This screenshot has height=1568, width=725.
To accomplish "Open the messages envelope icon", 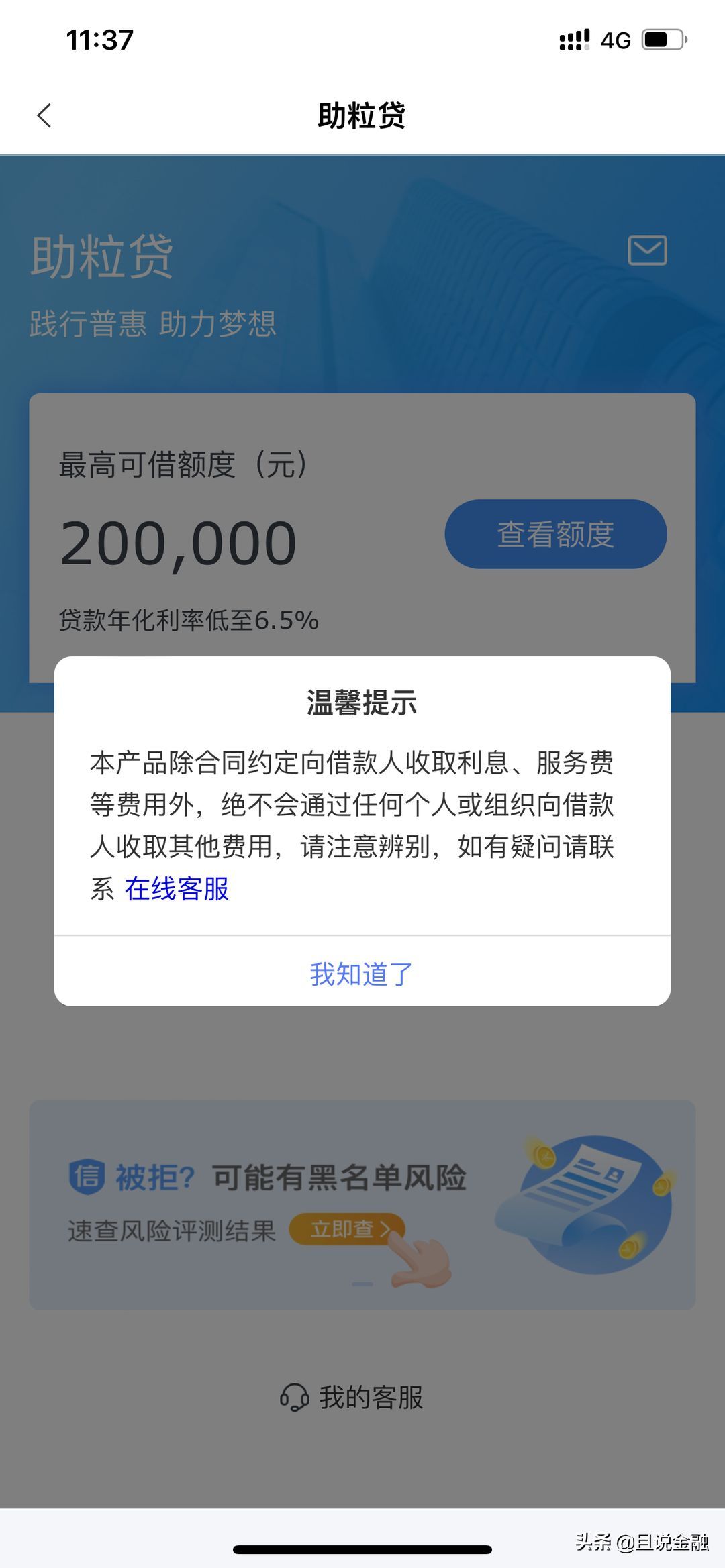I will 647,250.
